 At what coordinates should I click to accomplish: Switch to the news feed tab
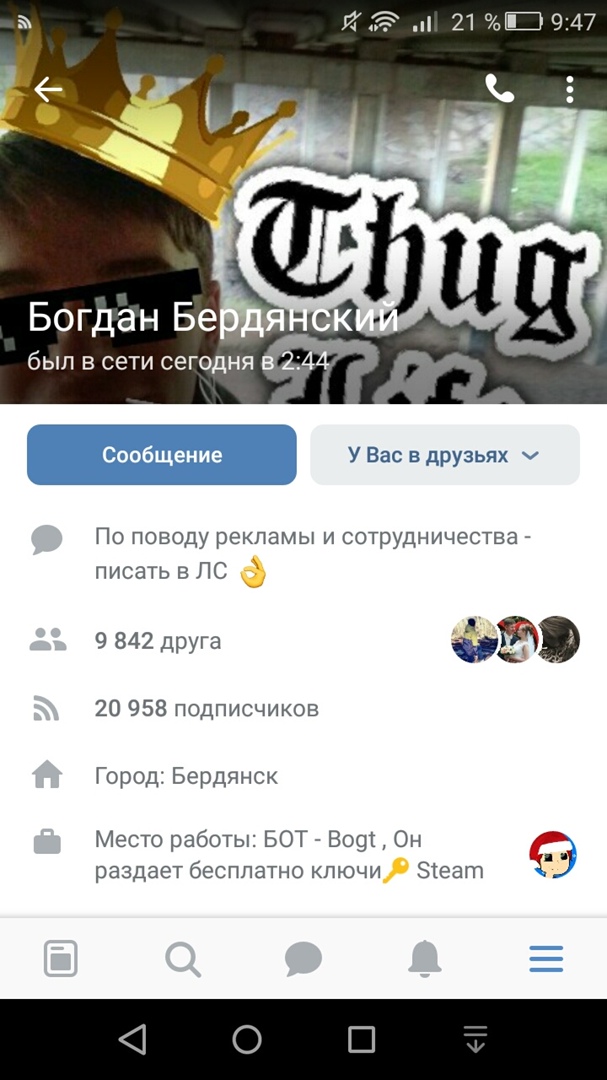coord(61,960)
